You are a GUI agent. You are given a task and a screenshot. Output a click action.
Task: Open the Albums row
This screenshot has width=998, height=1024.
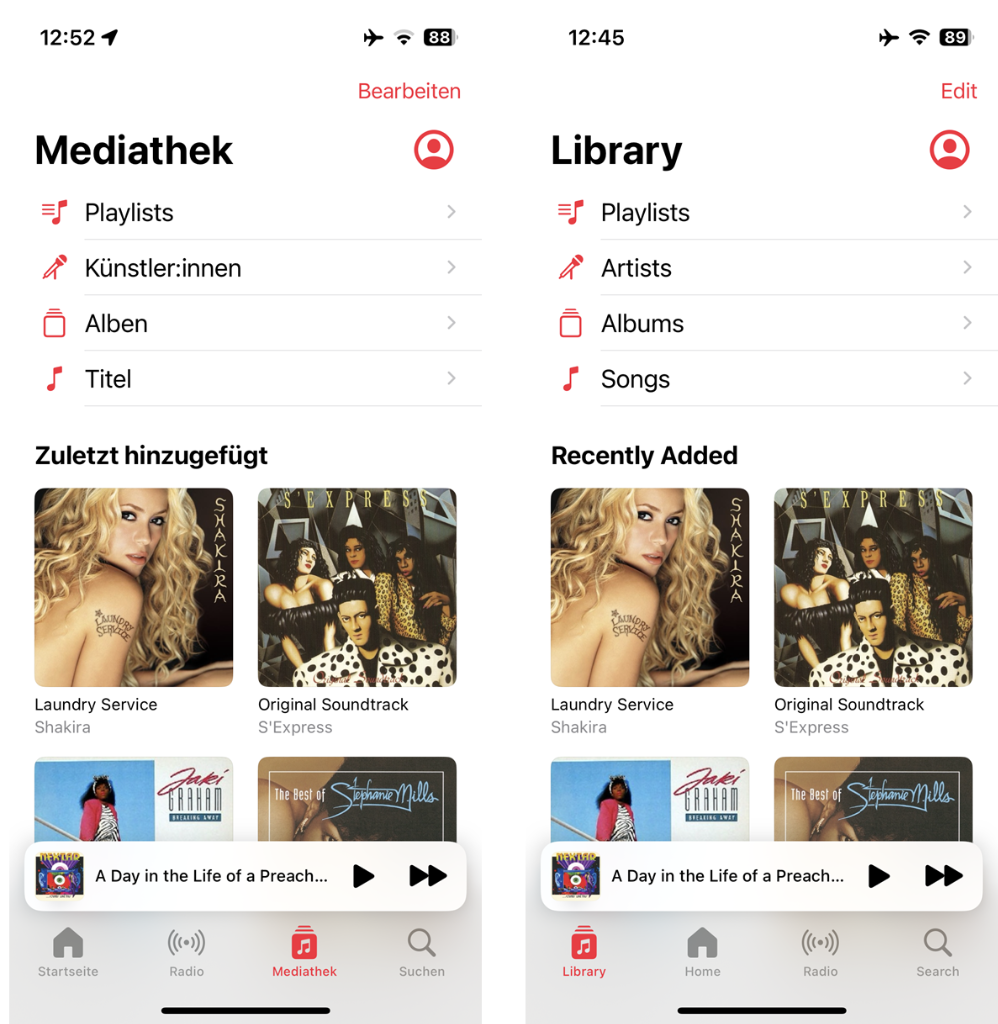[x=774, y=323]
